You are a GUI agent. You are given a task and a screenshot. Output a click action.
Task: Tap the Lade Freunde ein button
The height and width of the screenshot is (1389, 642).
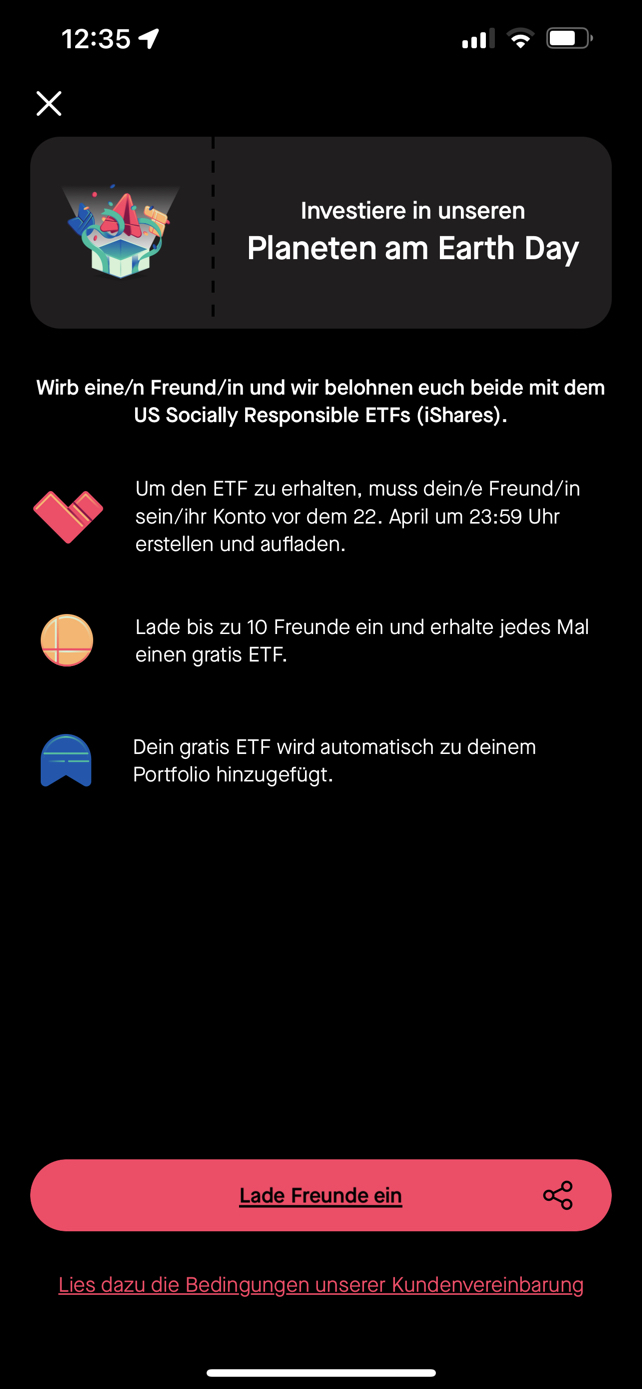click(321, 1195)
